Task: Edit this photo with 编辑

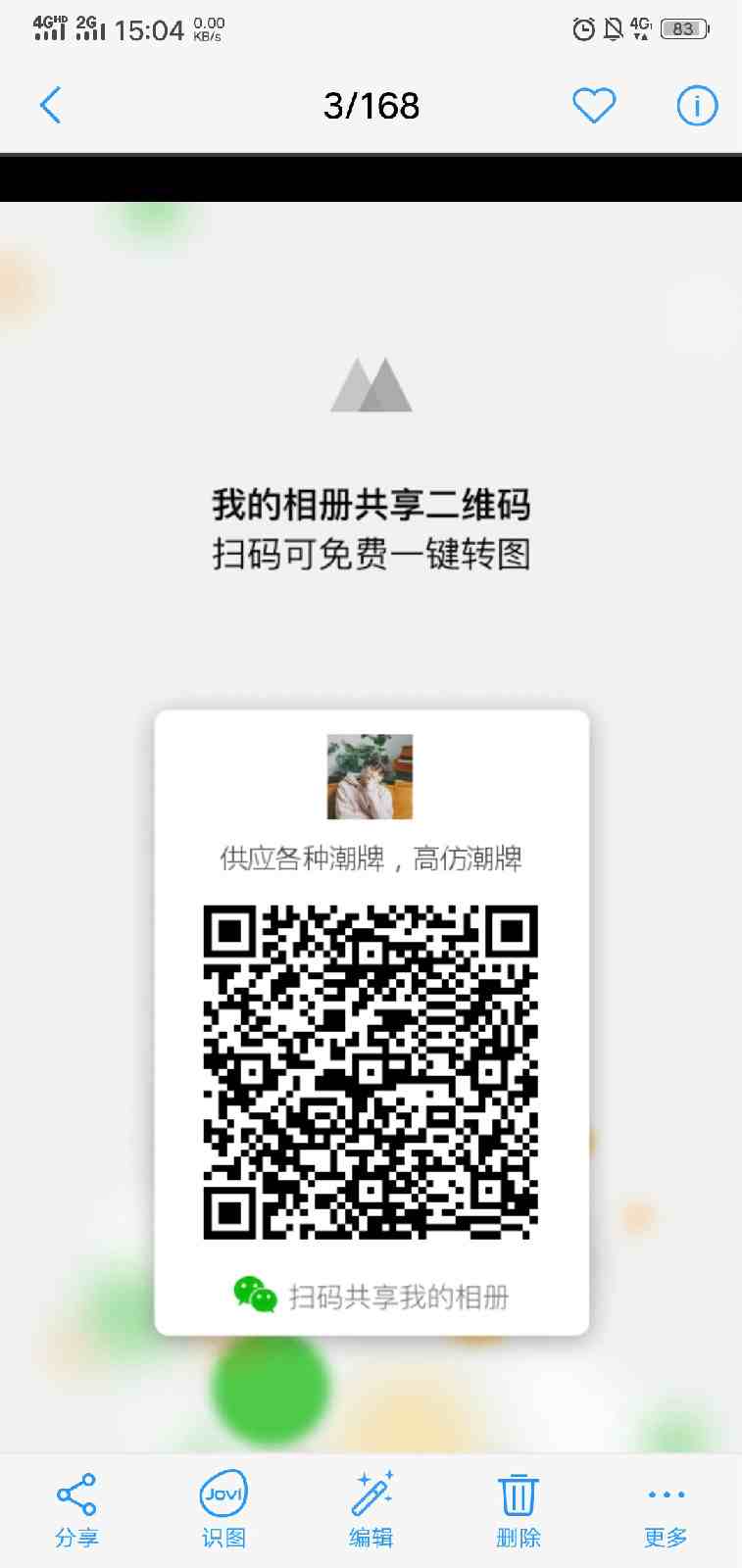Action: pos(371,1510)
